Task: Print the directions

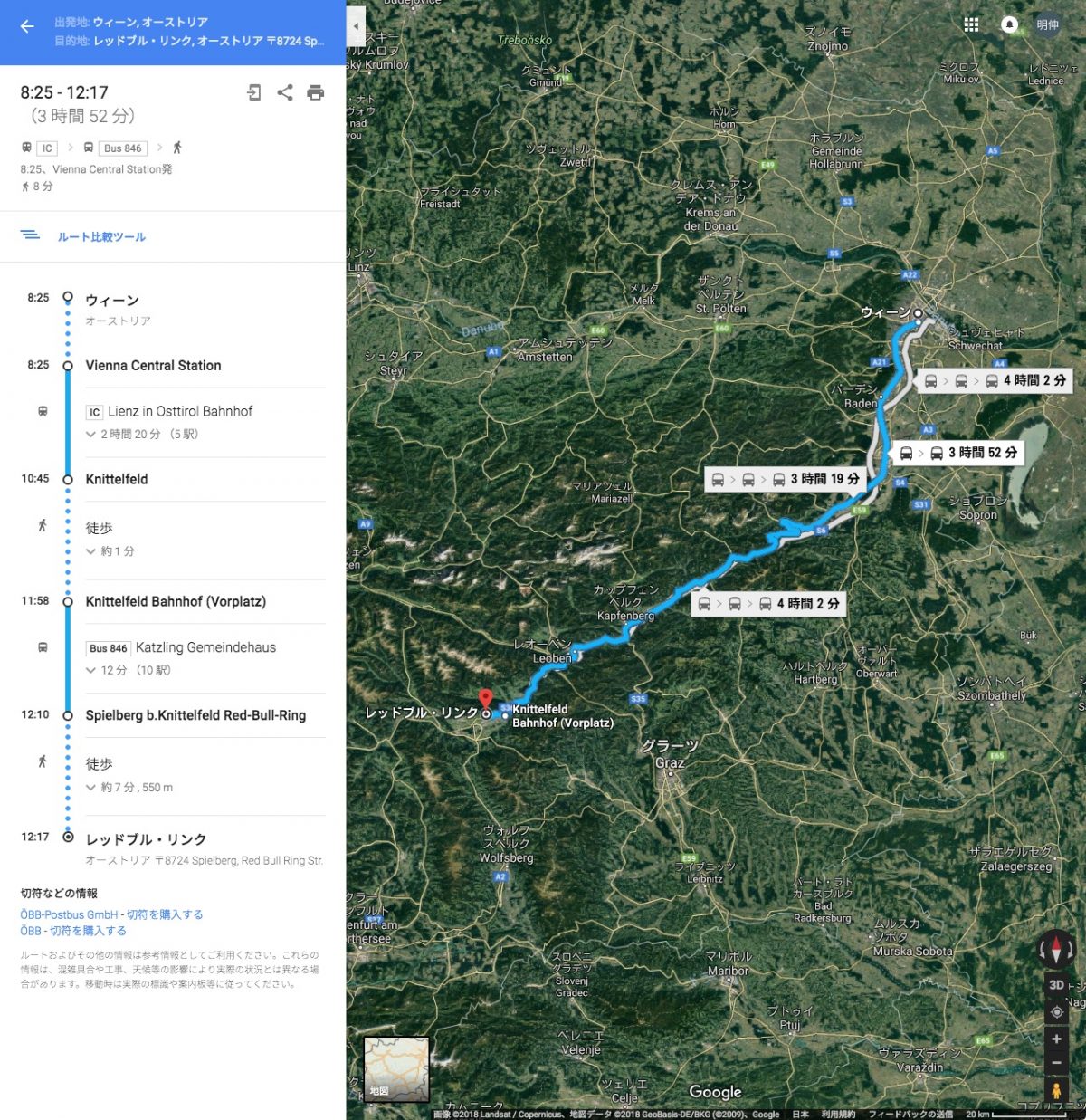Action: [x=315, y=92]
